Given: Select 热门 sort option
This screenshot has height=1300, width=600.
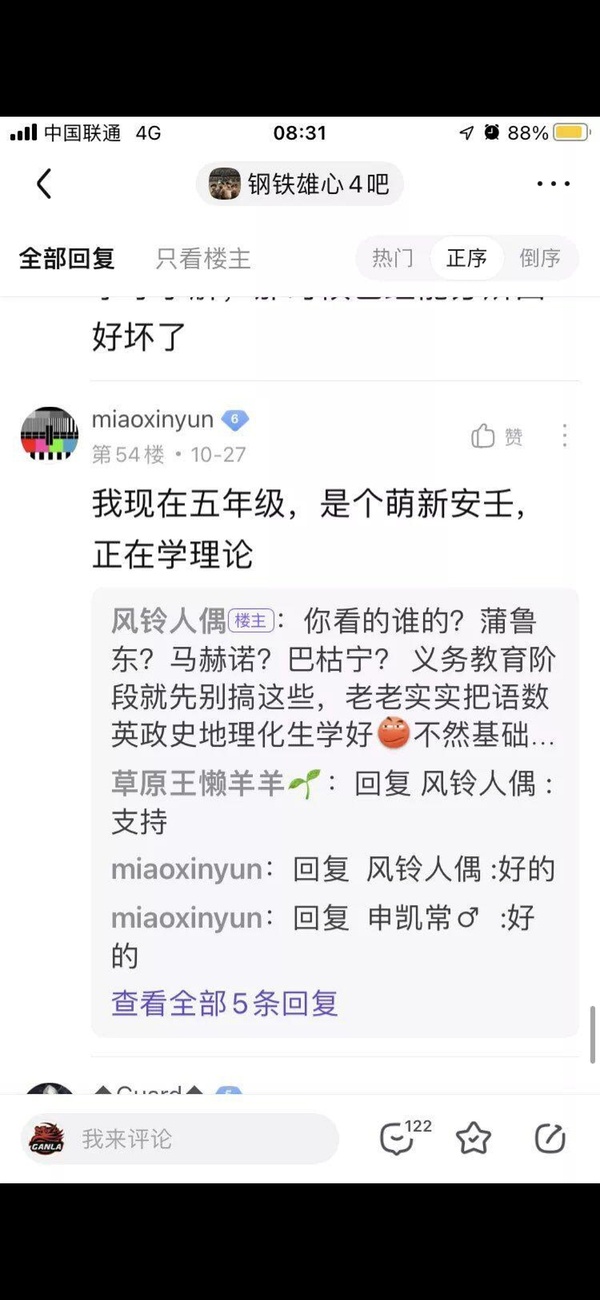Looking at the screenshot, I should [x=393, y=259].
